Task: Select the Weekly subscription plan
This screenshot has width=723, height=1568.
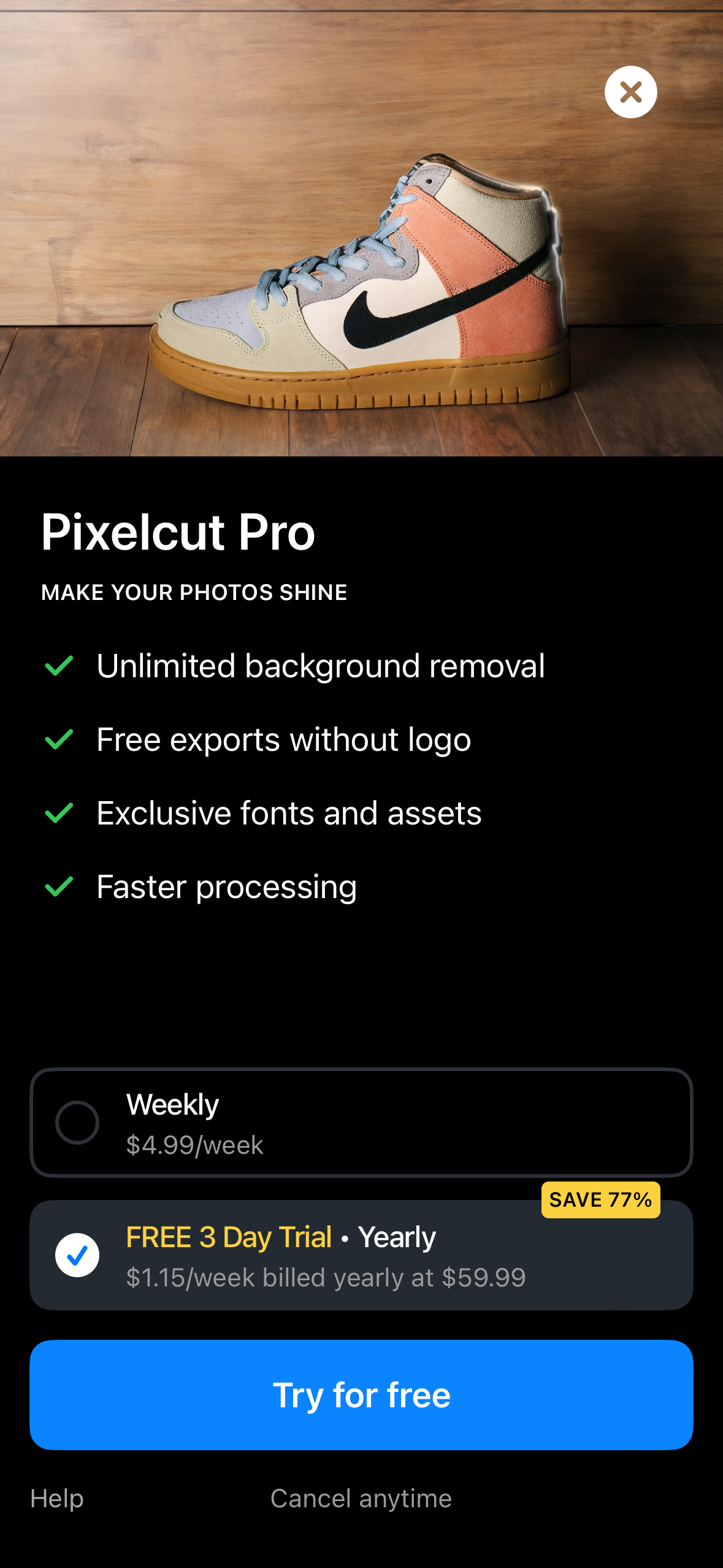Action: tap(361, 1122)
